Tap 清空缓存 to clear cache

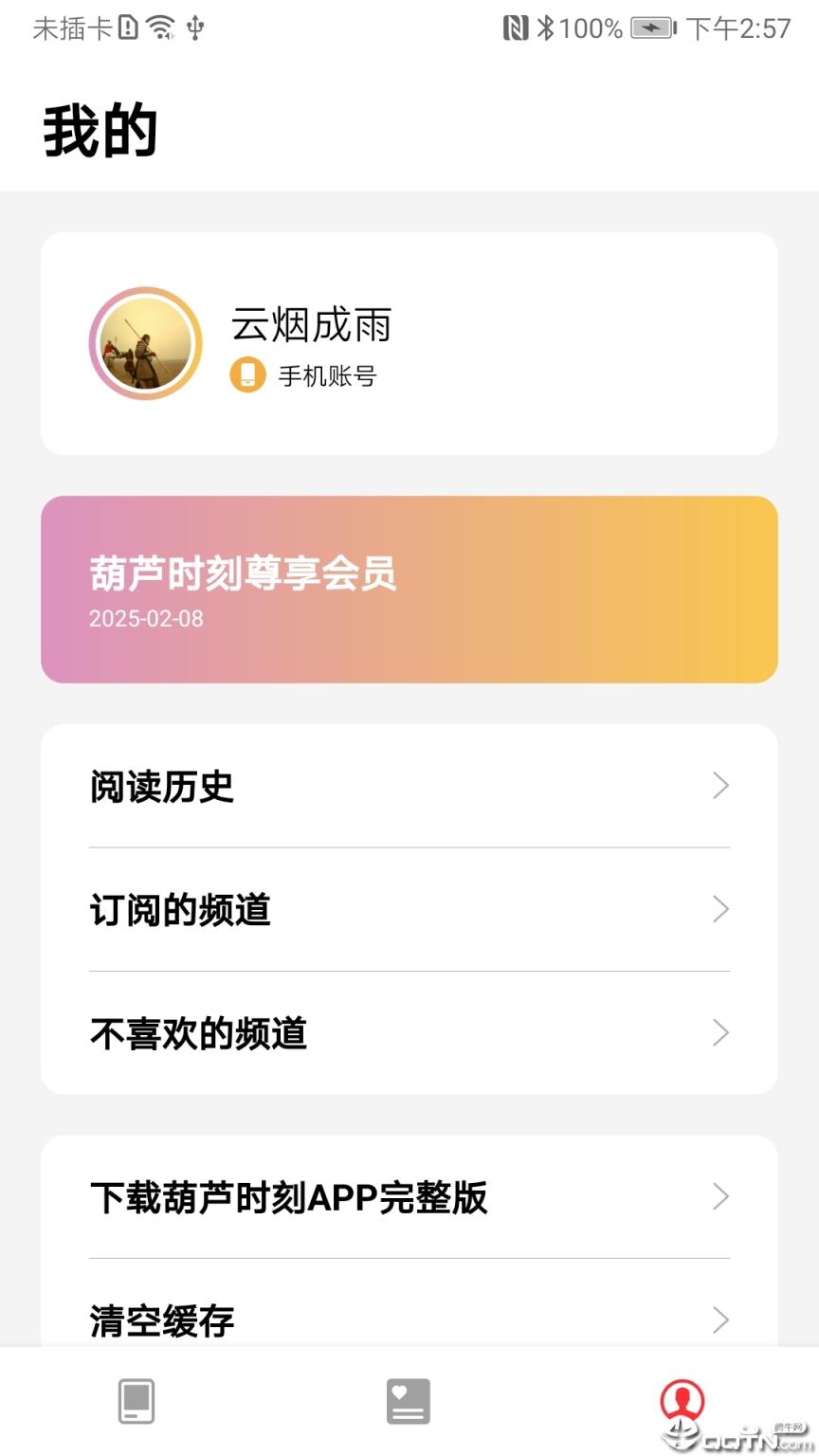(161, 1320)
